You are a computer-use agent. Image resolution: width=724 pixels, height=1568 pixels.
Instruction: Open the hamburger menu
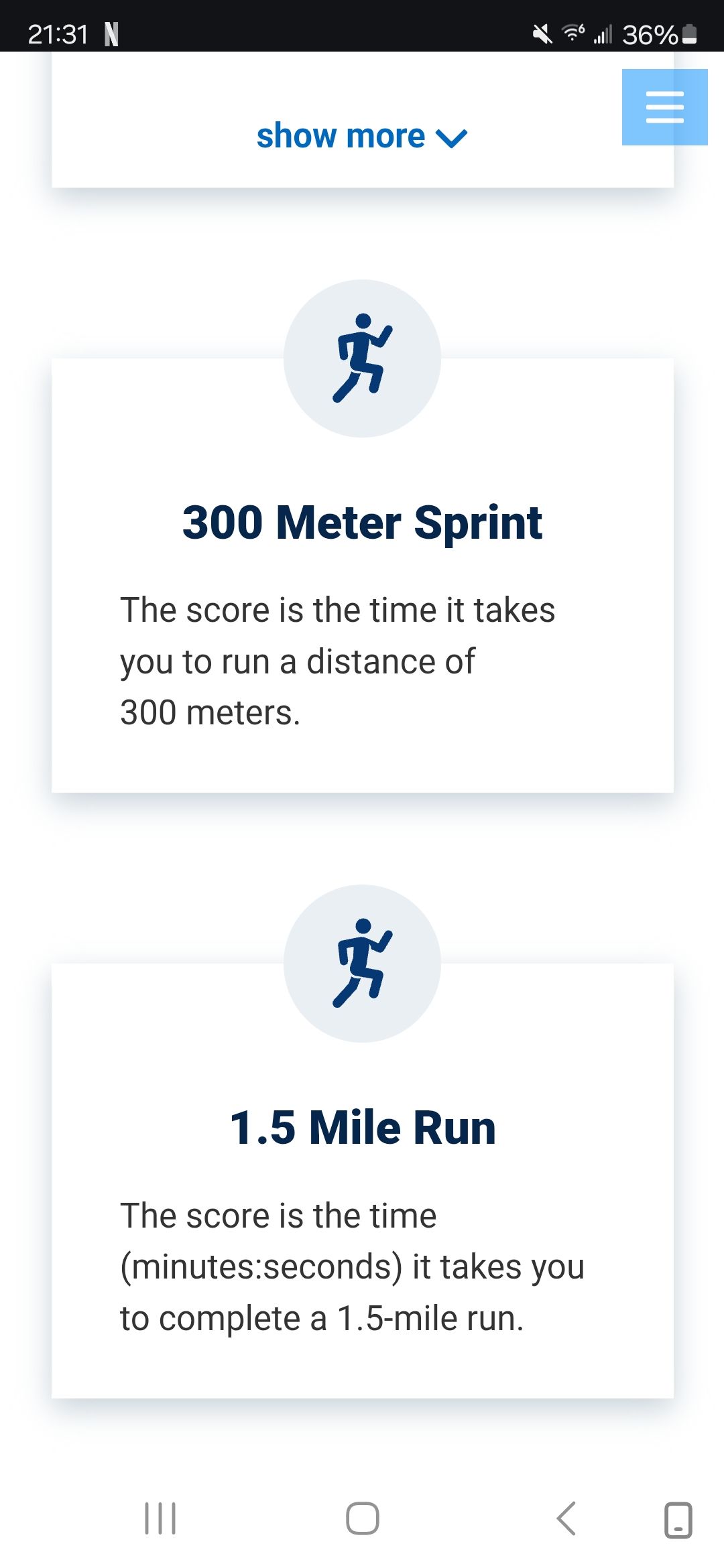pos(664,107)
